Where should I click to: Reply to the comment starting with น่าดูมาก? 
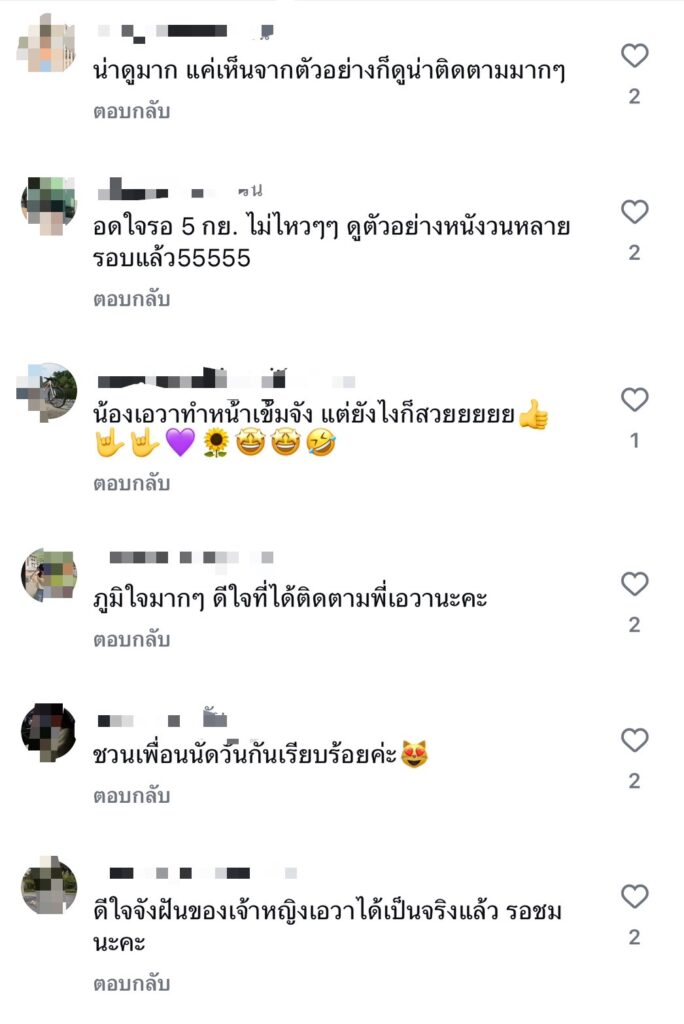point(132,111)
